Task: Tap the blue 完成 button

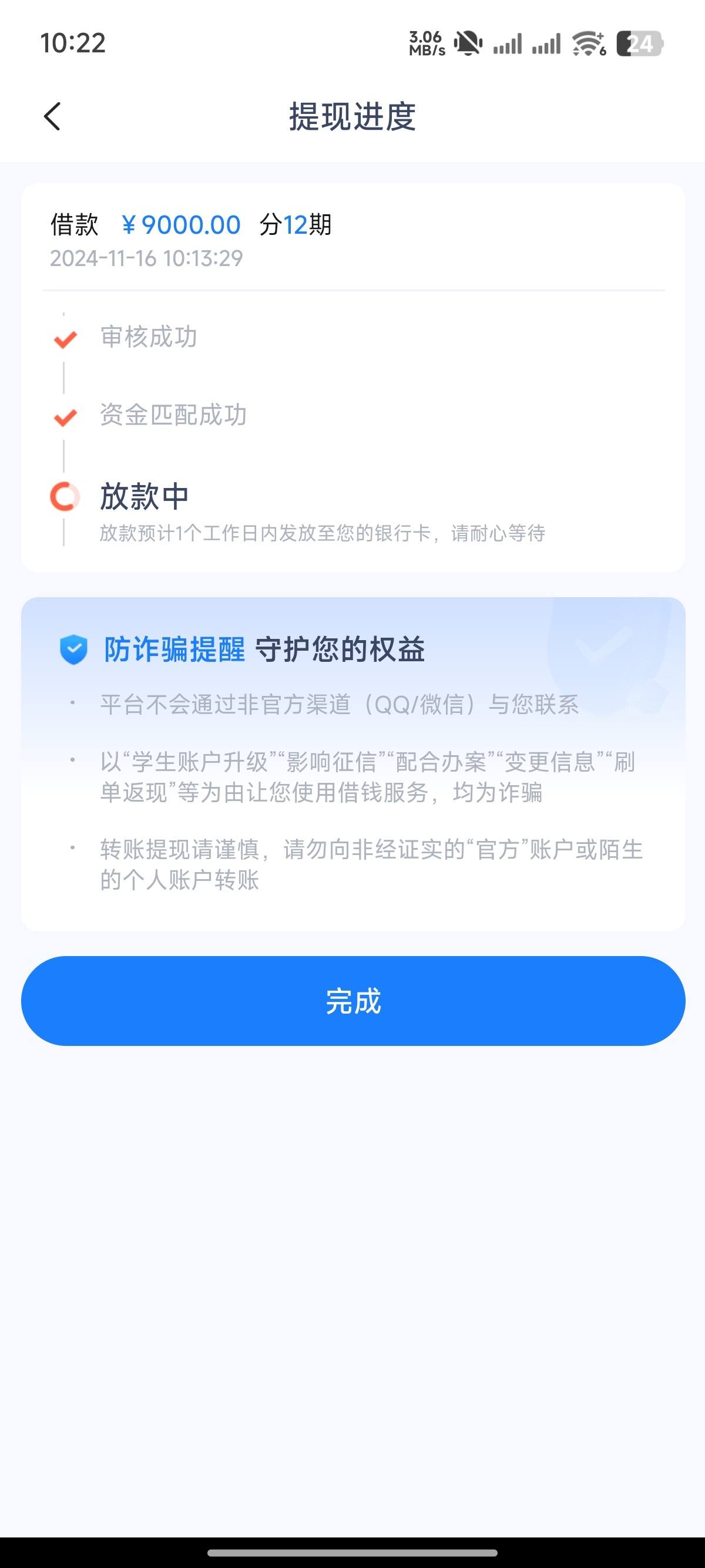Action: 353,1001
